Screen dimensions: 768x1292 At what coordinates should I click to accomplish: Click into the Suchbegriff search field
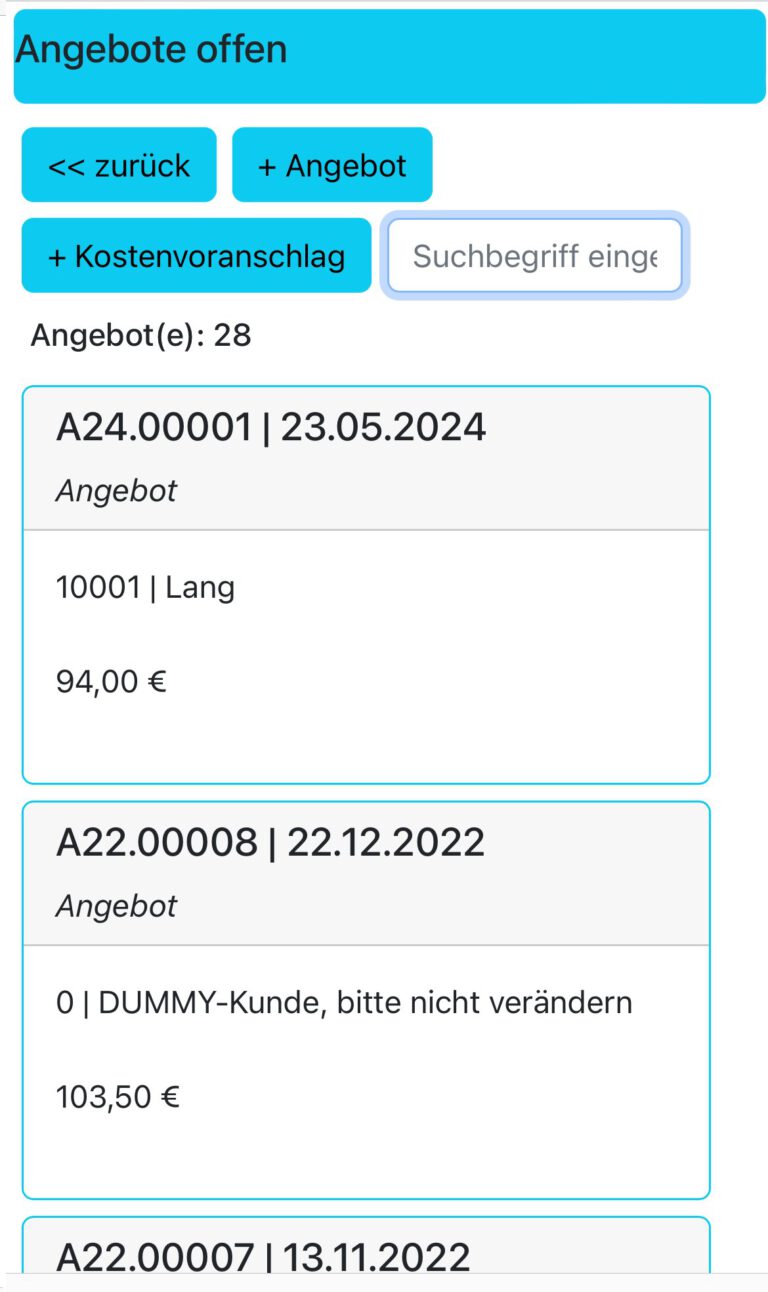pos(533,255)
